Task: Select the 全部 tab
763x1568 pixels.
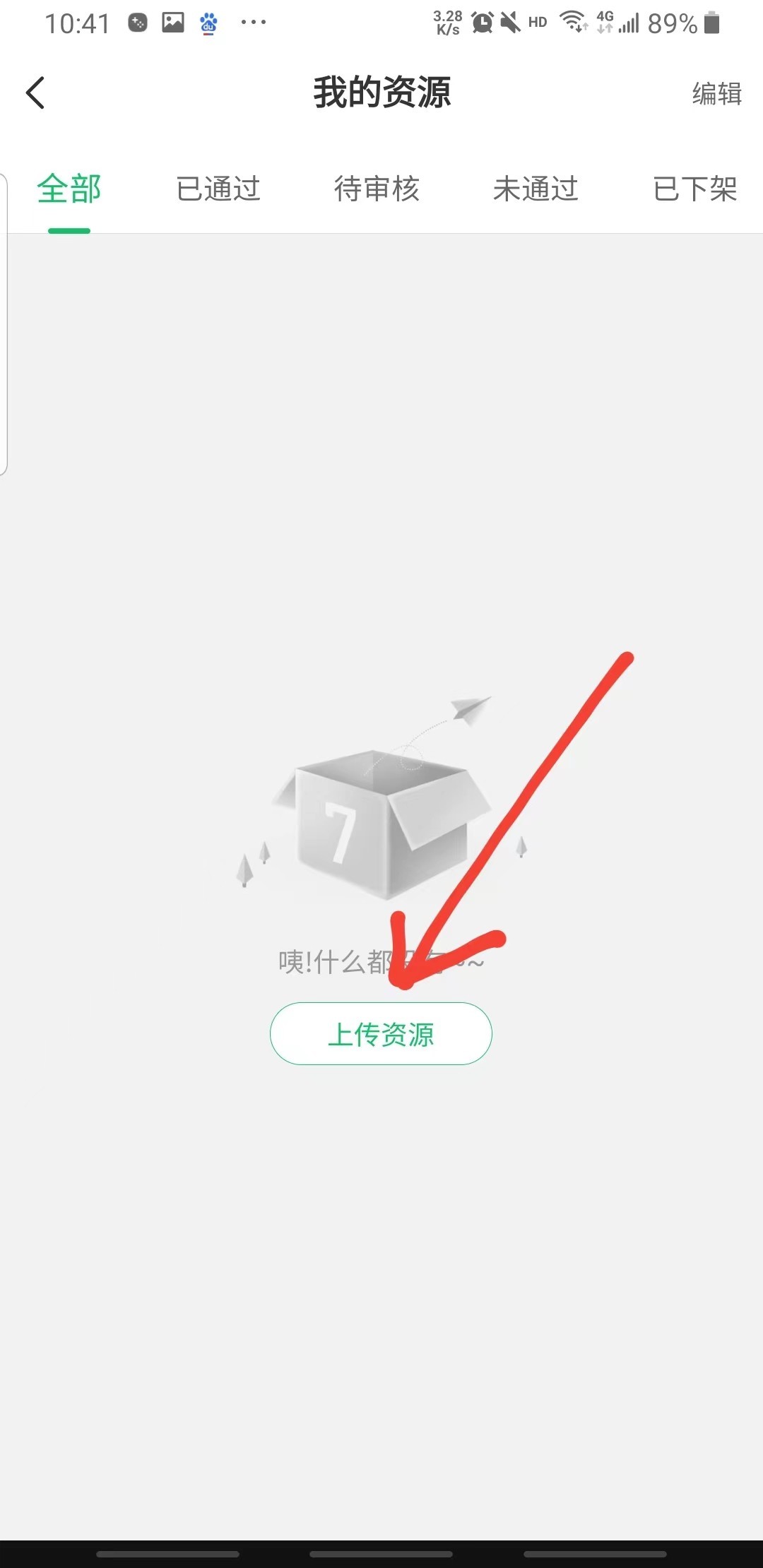Action: pos(69,189)
